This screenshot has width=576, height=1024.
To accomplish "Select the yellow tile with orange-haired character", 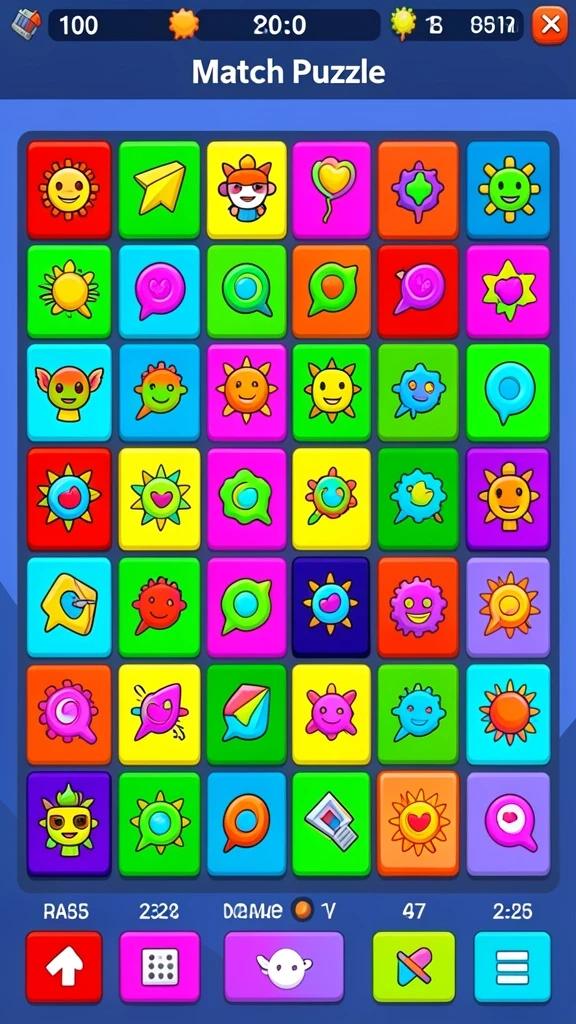I will (x=247, y=190).
